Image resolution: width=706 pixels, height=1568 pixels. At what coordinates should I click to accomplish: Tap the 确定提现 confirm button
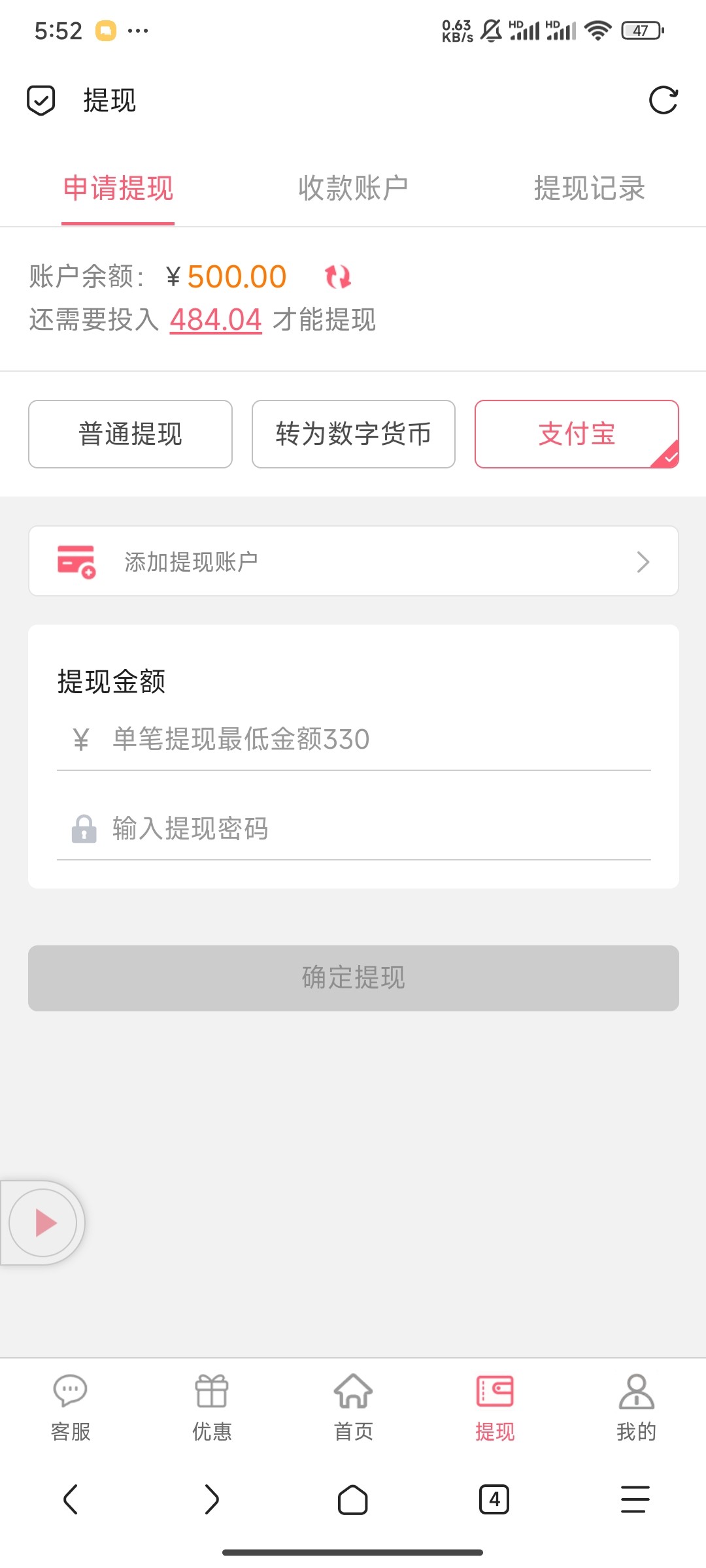pos(354,978)
